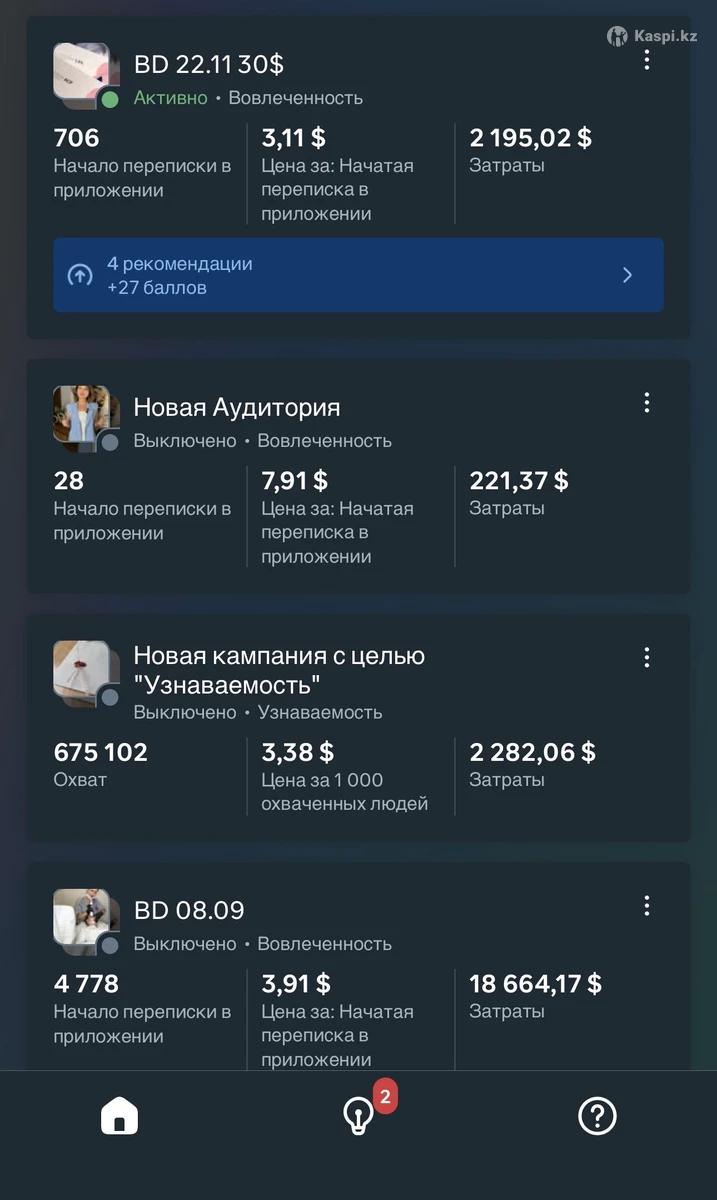Open the 4 рекомендации banner
Image resolution: width=717 pixels, height=1200 pixels.
358,275
